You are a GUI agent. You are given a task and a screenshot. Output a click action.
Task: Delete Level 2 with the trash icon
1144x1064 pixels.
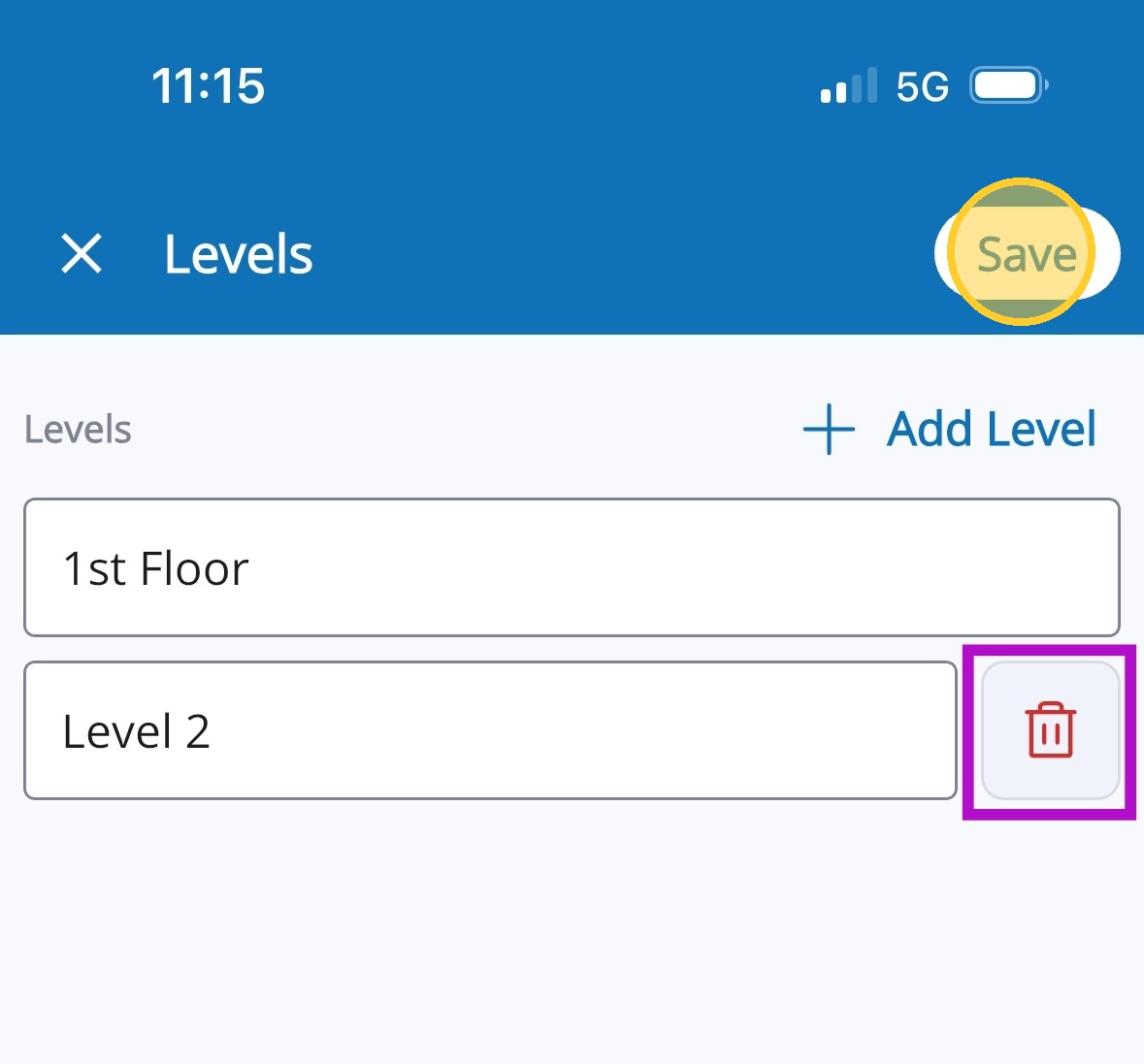pos(1050,730)
